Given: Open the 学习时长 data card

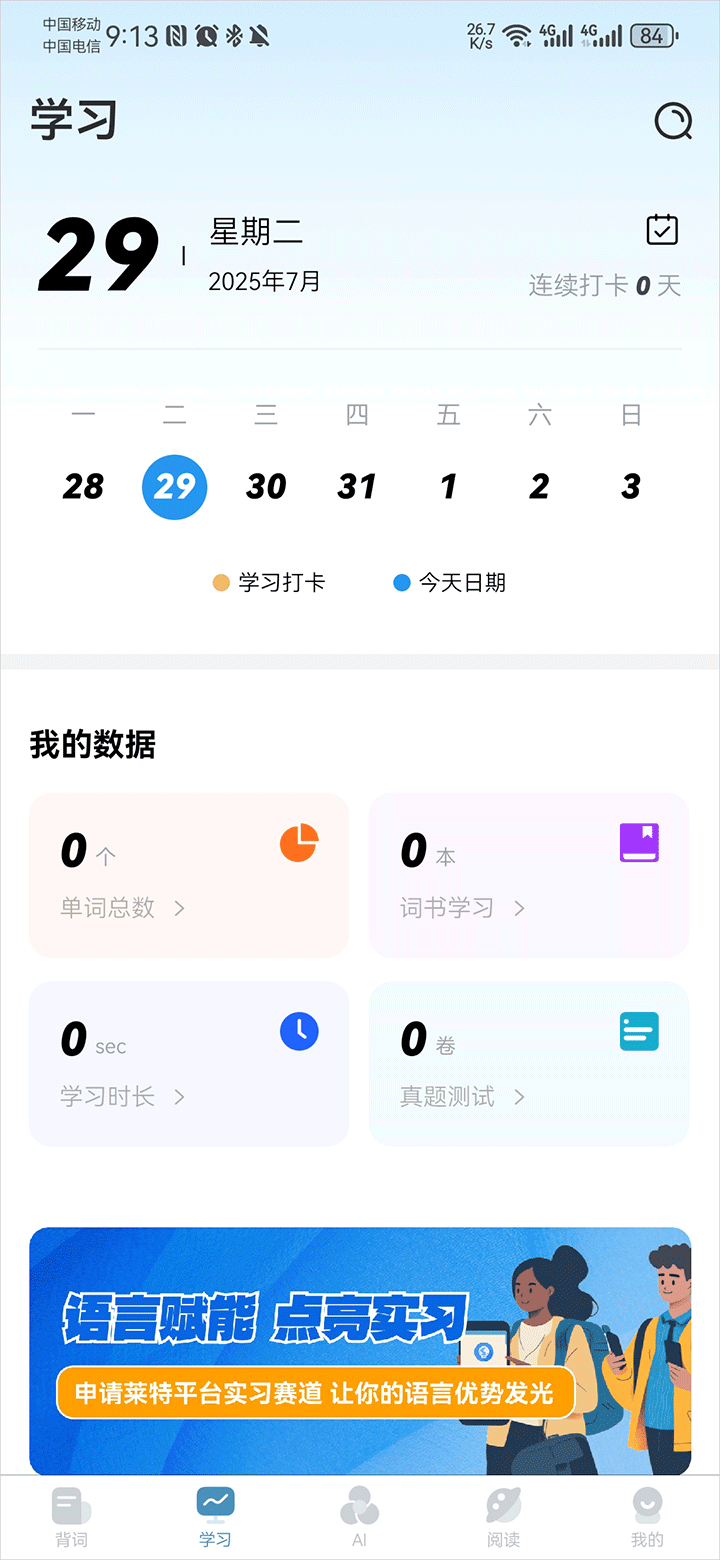Looking at the screenshot, I should coord(189,1063).
